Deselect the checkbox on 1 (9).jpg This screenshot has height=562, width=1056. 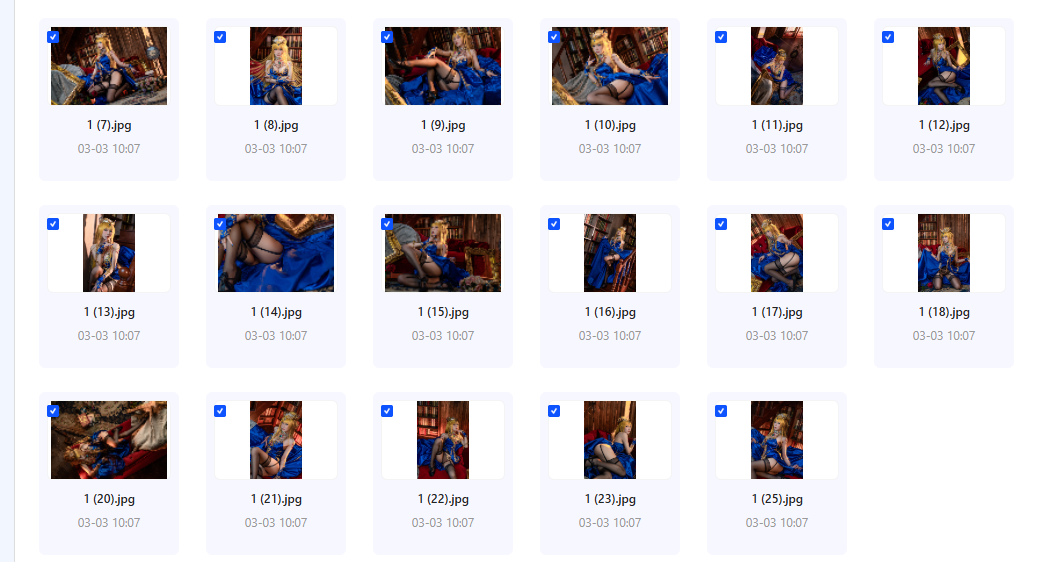coord(387,37)
